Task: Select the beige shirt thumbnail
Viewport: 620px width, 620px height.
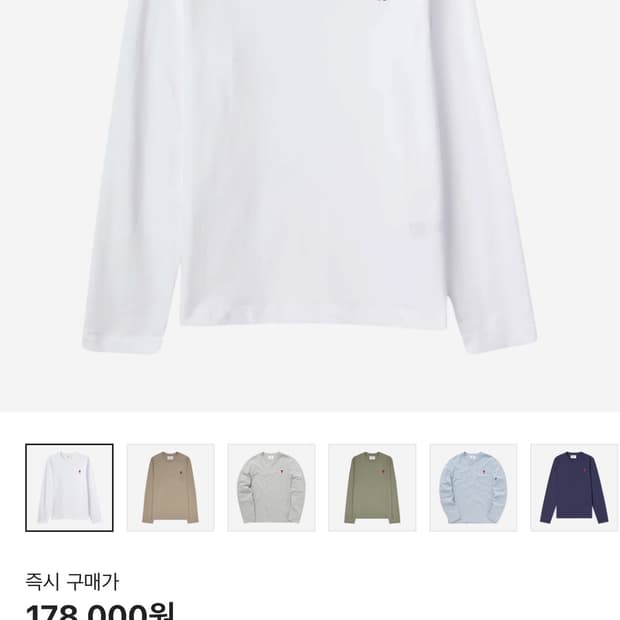Action: [170, 488]
